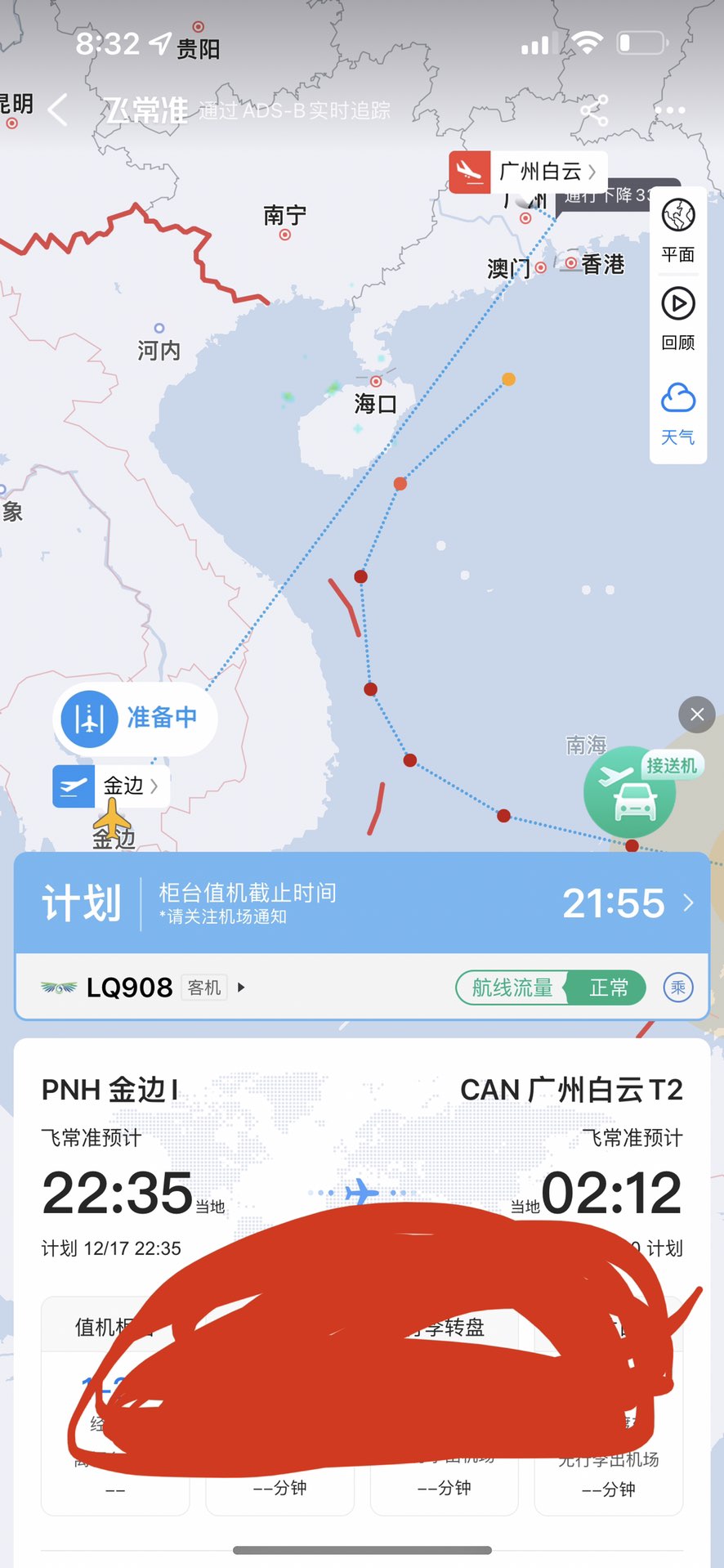Open the 回顾 flight replay
Image resolution: width=724 pixels, height=1568 pixels.
pyautogui.click(x=678, y=318)
